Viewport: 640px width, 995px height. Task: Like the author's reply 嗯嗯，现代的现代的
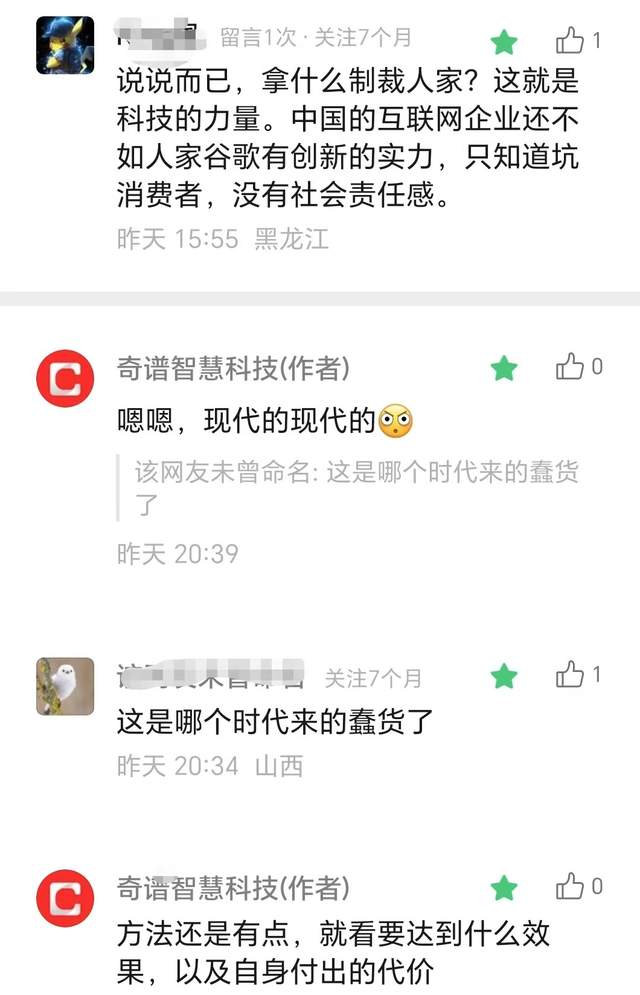coord(571,367)
